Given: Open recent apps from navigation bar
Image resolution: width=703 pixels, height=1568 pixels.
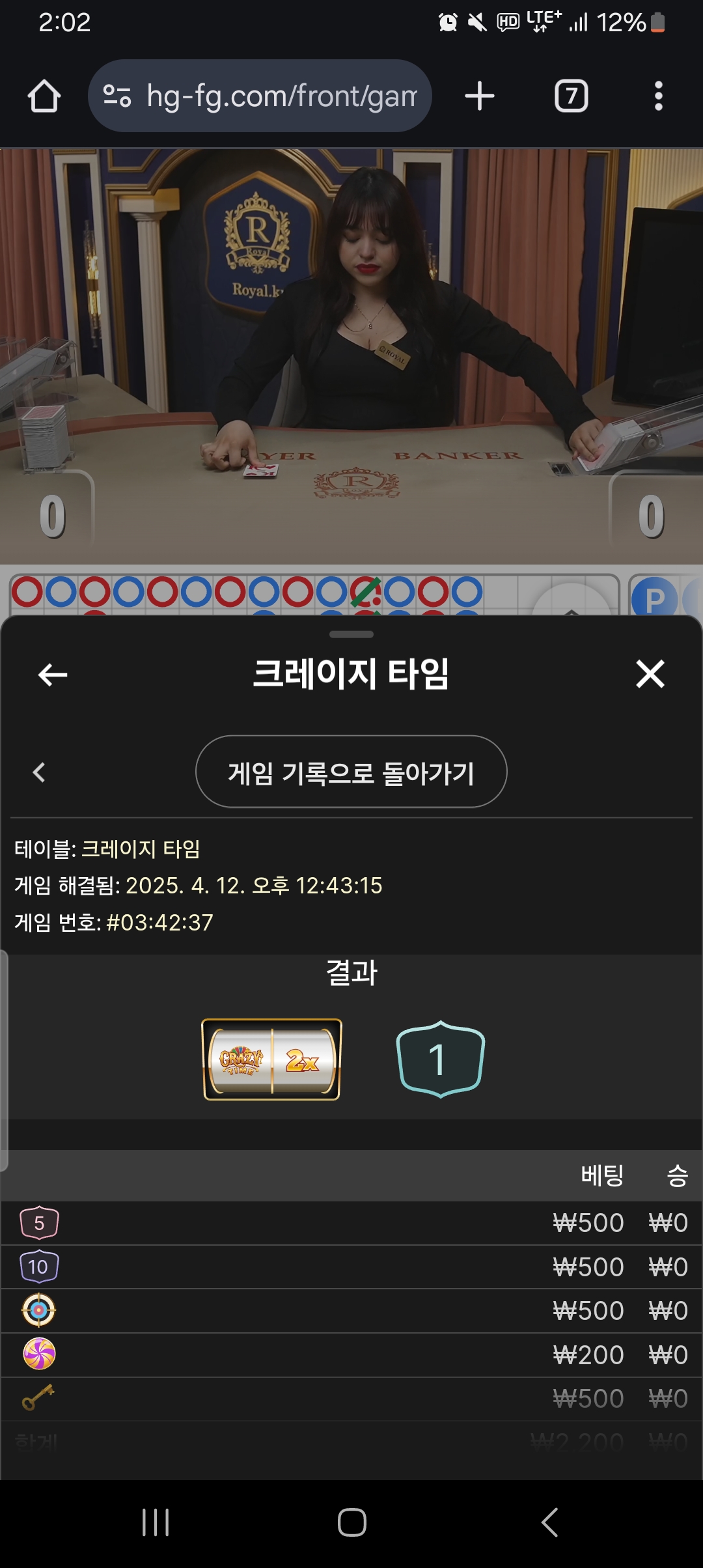Looking at the screenshot, I should coord(156,1522).
